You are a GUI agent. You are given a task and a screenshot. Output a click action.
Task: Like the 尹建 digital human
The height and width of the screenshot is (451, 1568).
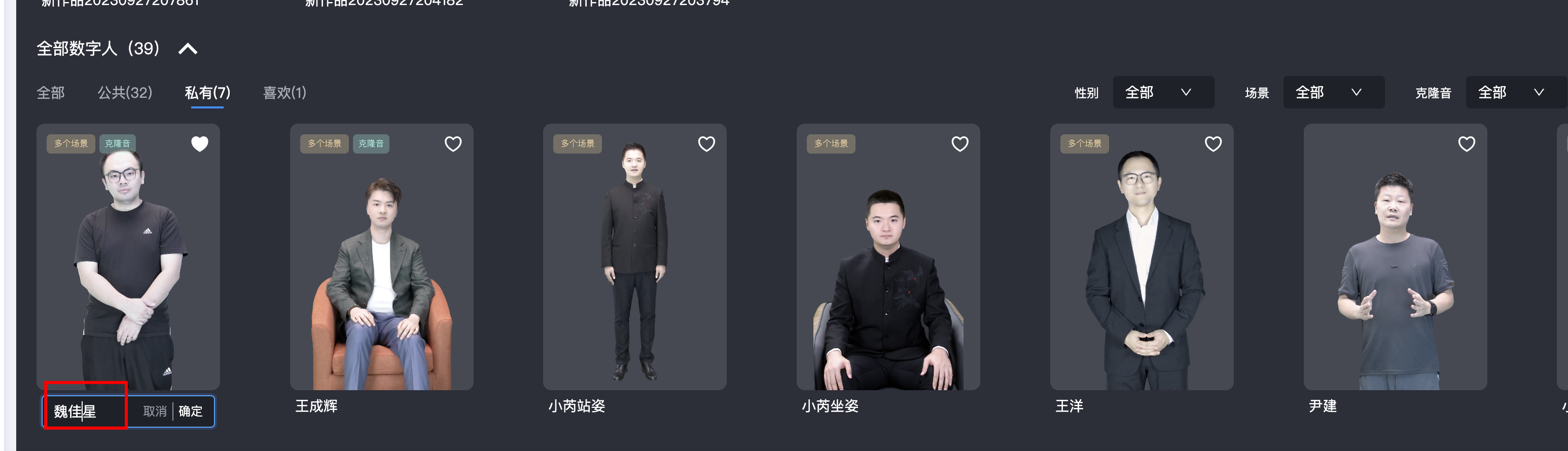[1467, 143]
